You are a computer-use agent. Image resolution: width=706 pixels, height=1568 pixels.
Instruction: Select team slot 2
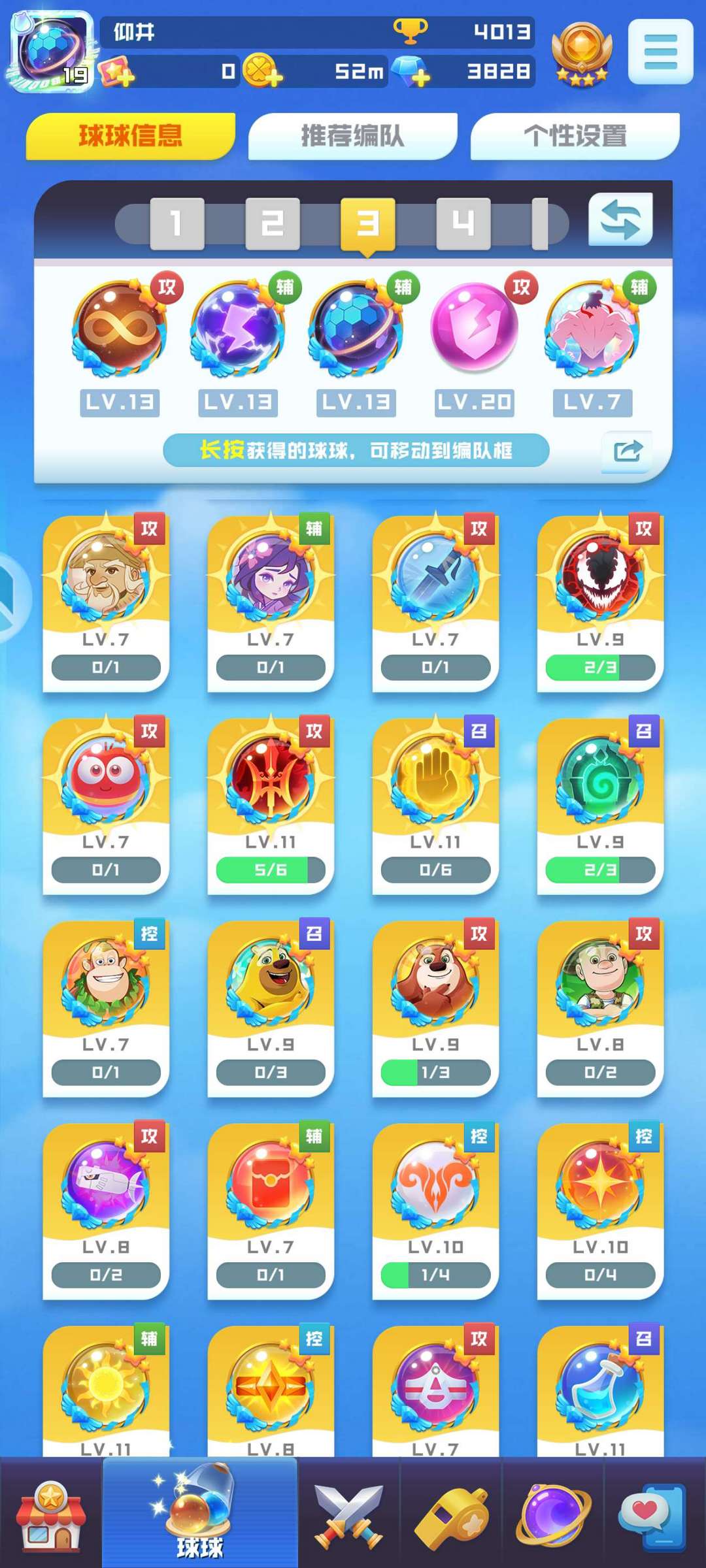[x=272, y=223]
